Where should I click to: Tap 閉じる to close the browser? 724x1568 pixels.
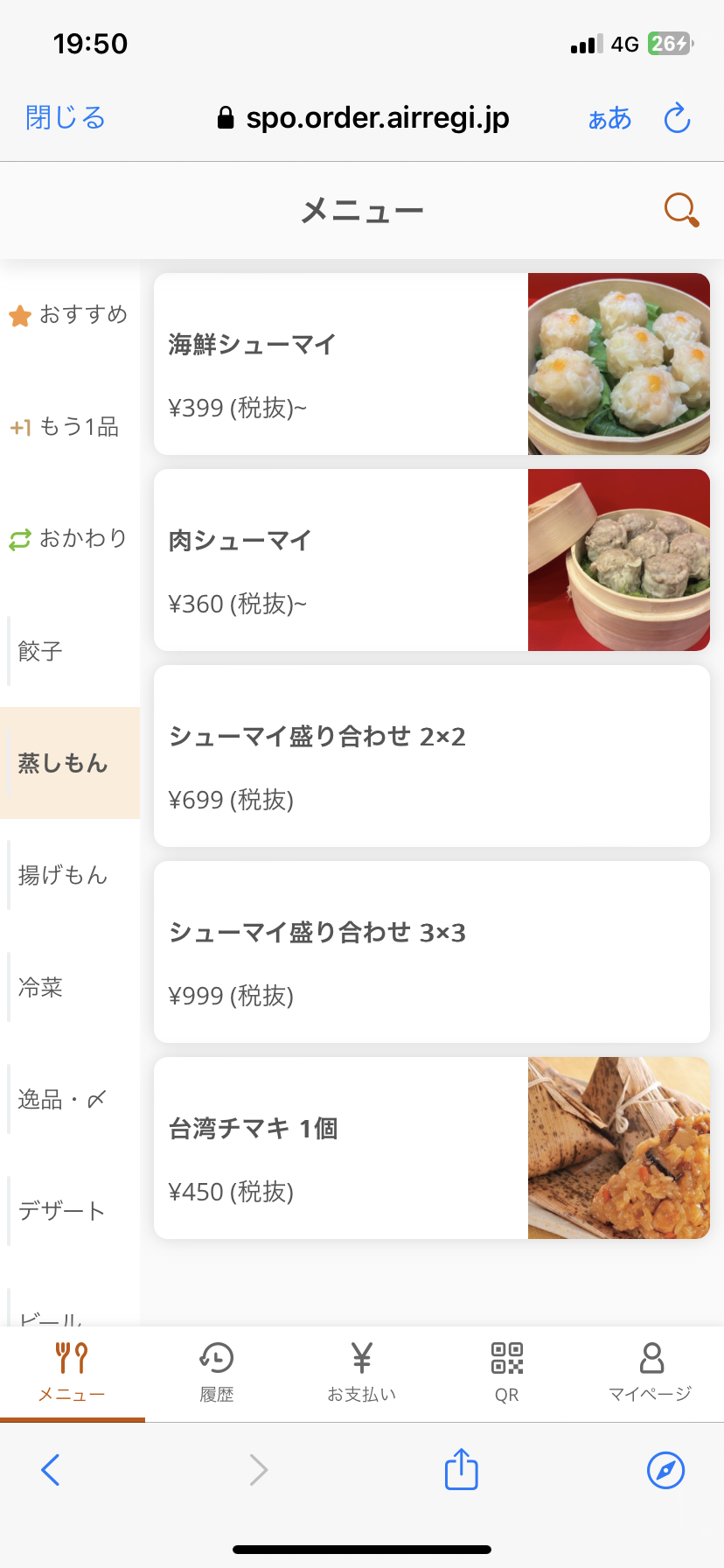pyautogui.click(x=66, y=117)
